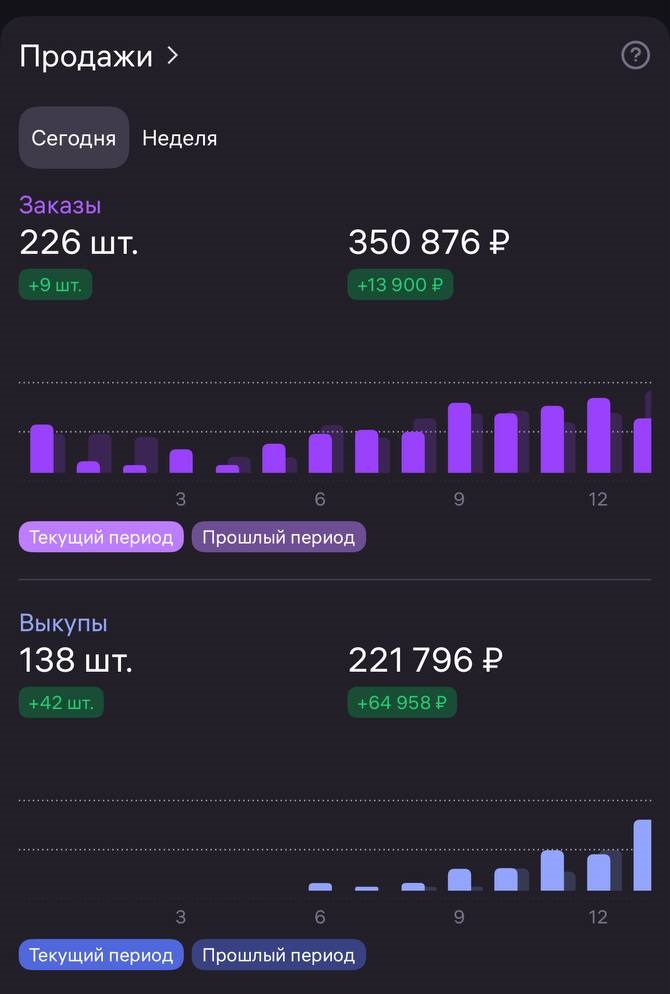The height and width of the screenshot is (994, 670).
Task: Open the Продажи section header
Action: tap(98, 56)
